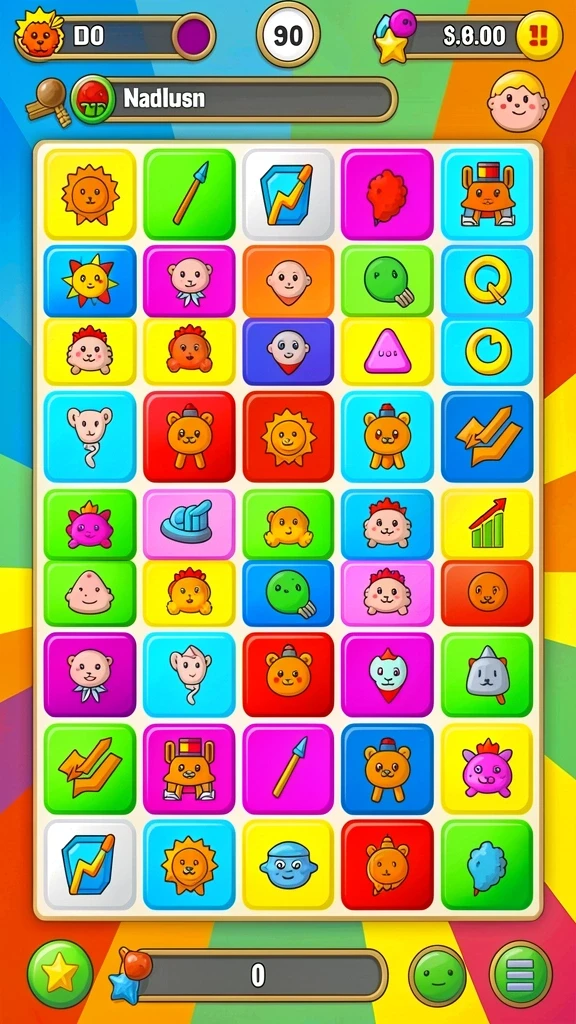576x1024 pixels.
Task: Select the green bar chart tile
Action: pos(487,523)
